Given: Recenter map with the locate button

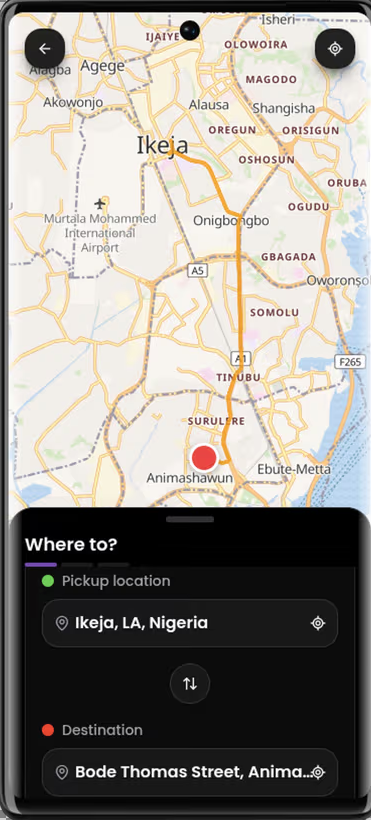Looking at the screenshot, I should pos(335,49).
